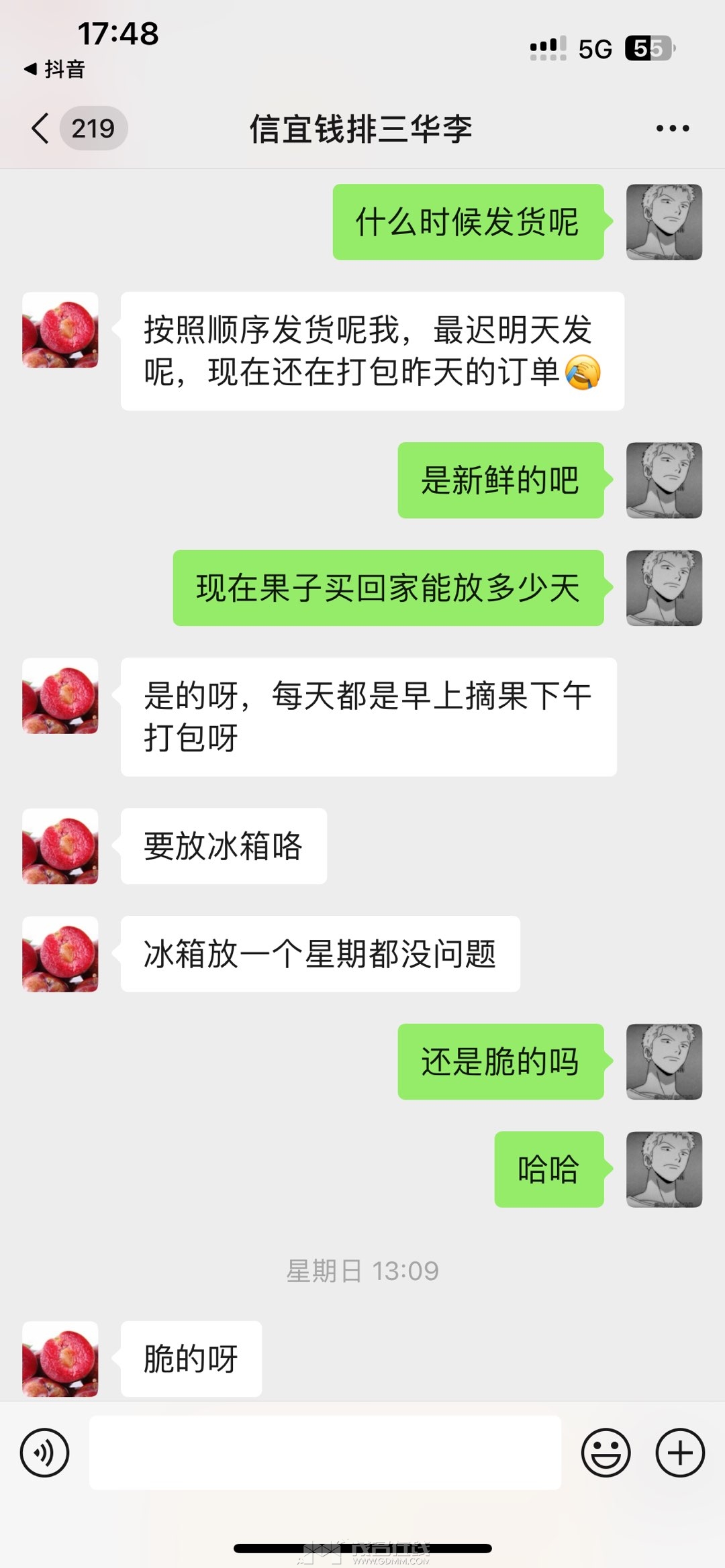Open own avatar beside 什么时候发货呢
Viewport: 725px width, 1568px height.
pyautogui.click(x=664, y=222)
